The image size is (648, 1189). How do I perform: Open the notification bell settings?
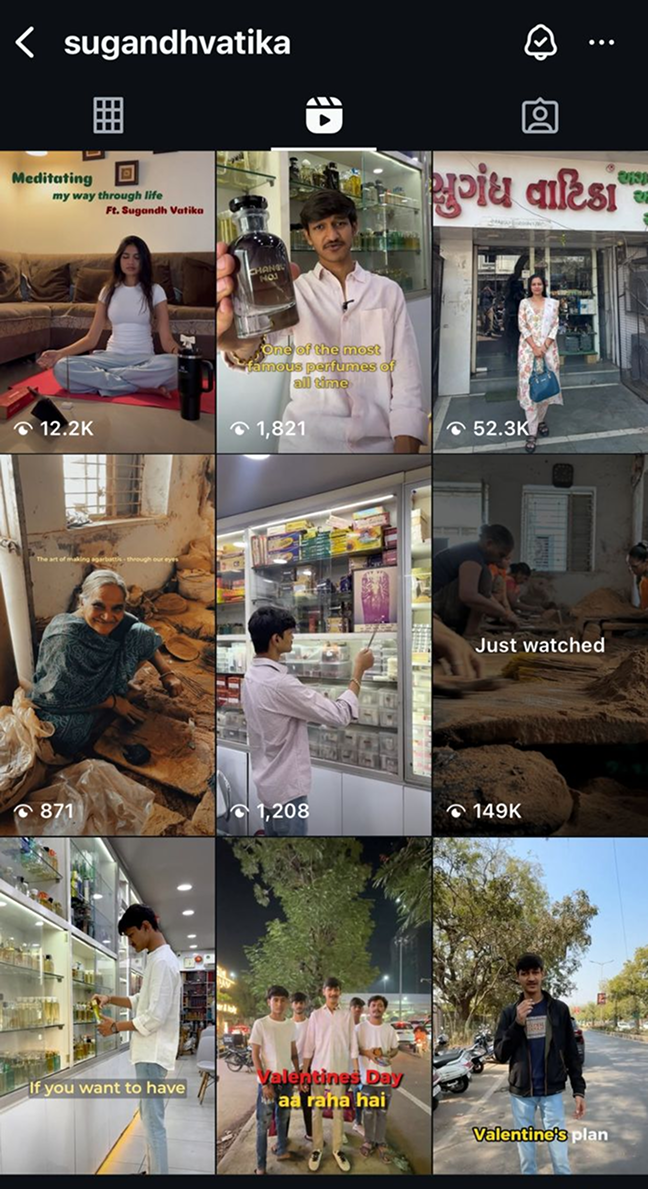pyautogui.click(x=540, y=43)
